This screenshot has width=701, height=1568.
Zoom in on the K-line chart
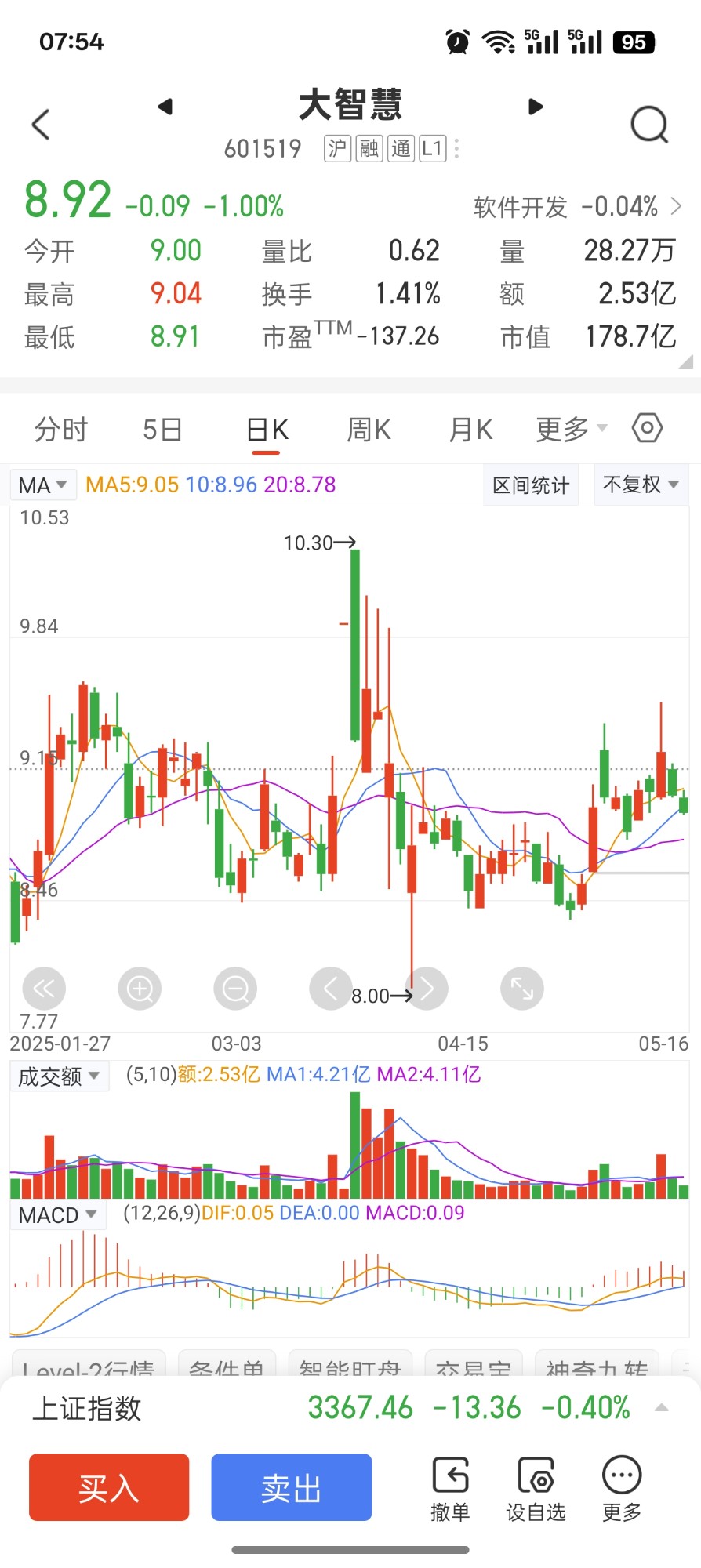click(x=140, y=989)
